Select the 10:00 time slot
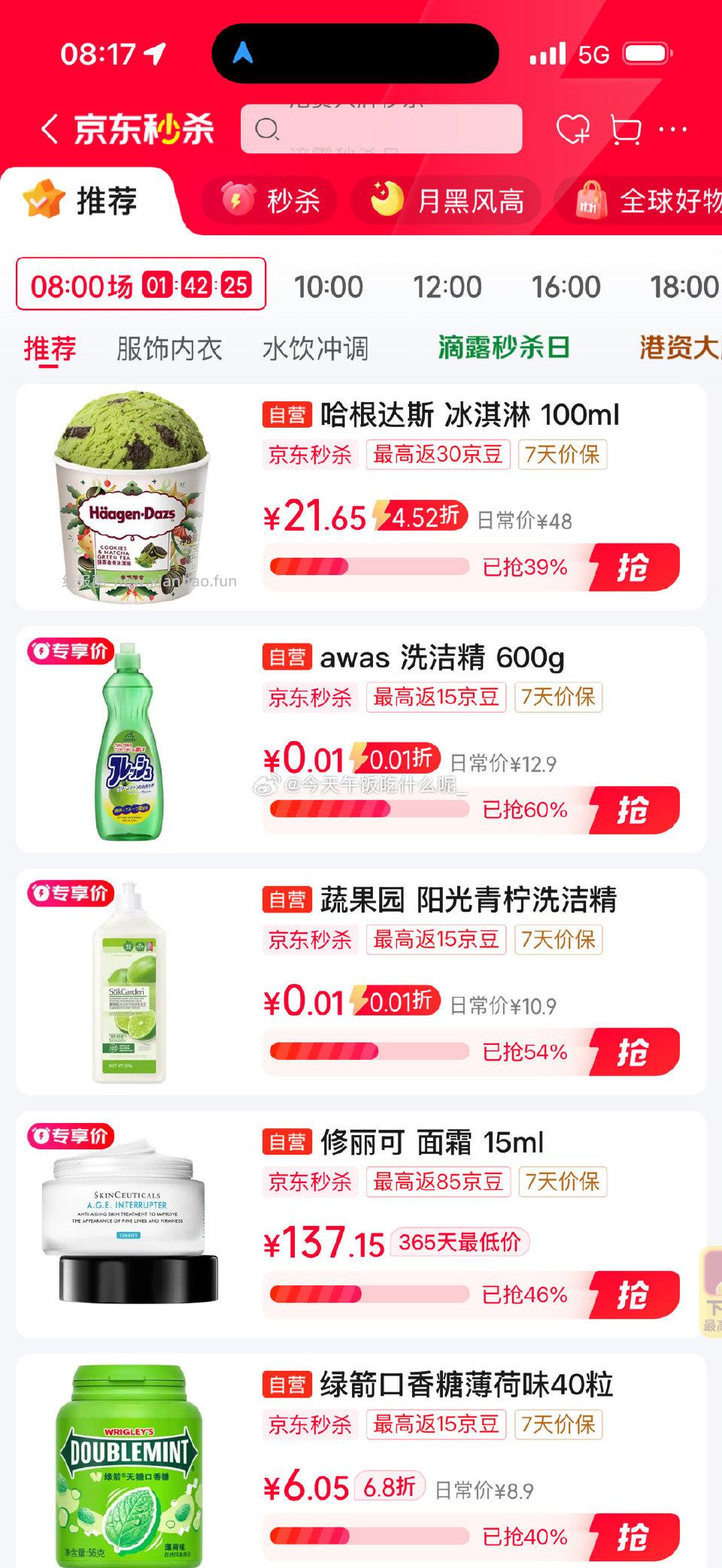The height and width of the screenshot is (1568, 722). [328, 286]
